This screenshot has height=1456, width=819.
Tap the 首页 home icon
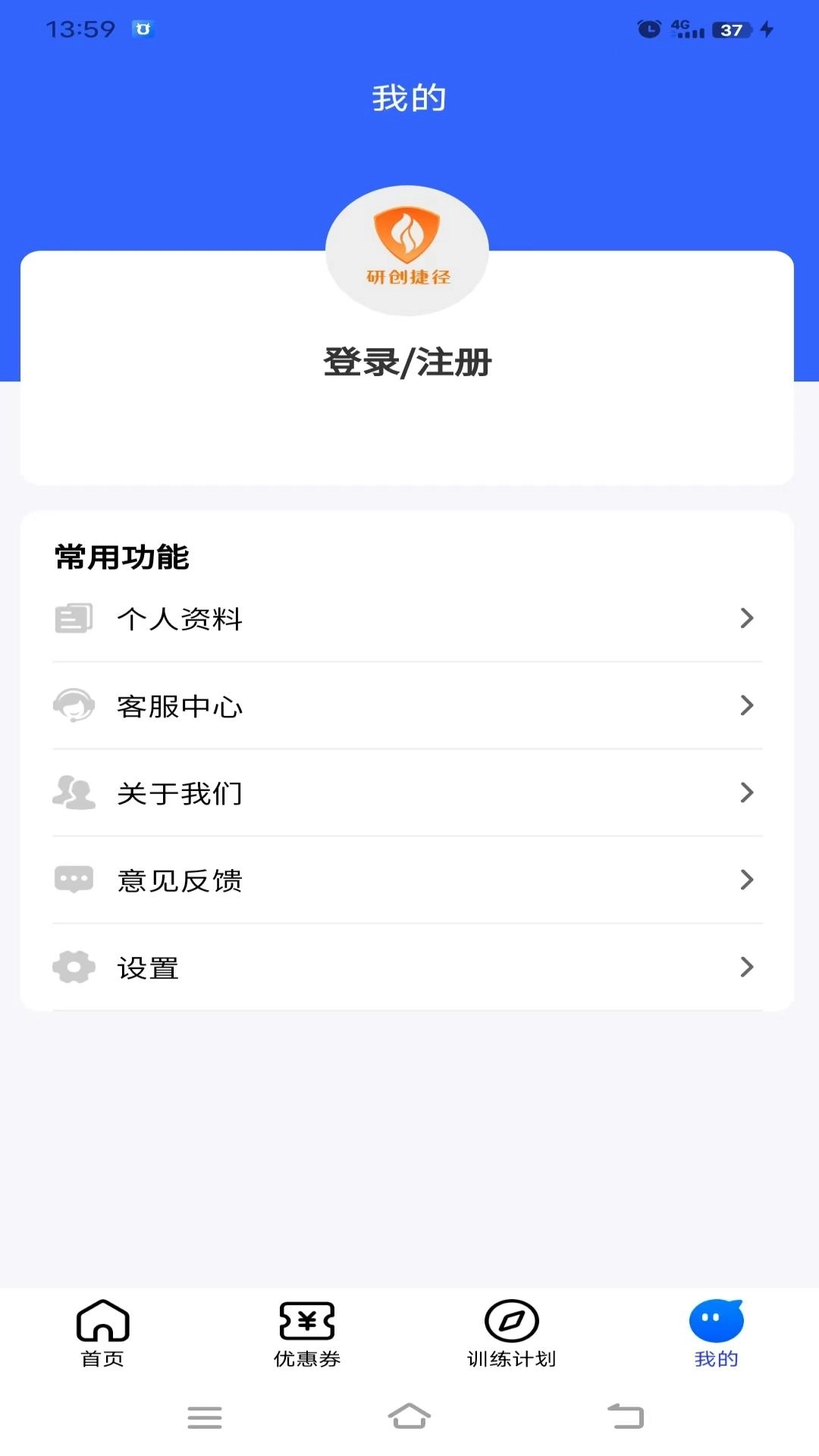(103, 1321)
